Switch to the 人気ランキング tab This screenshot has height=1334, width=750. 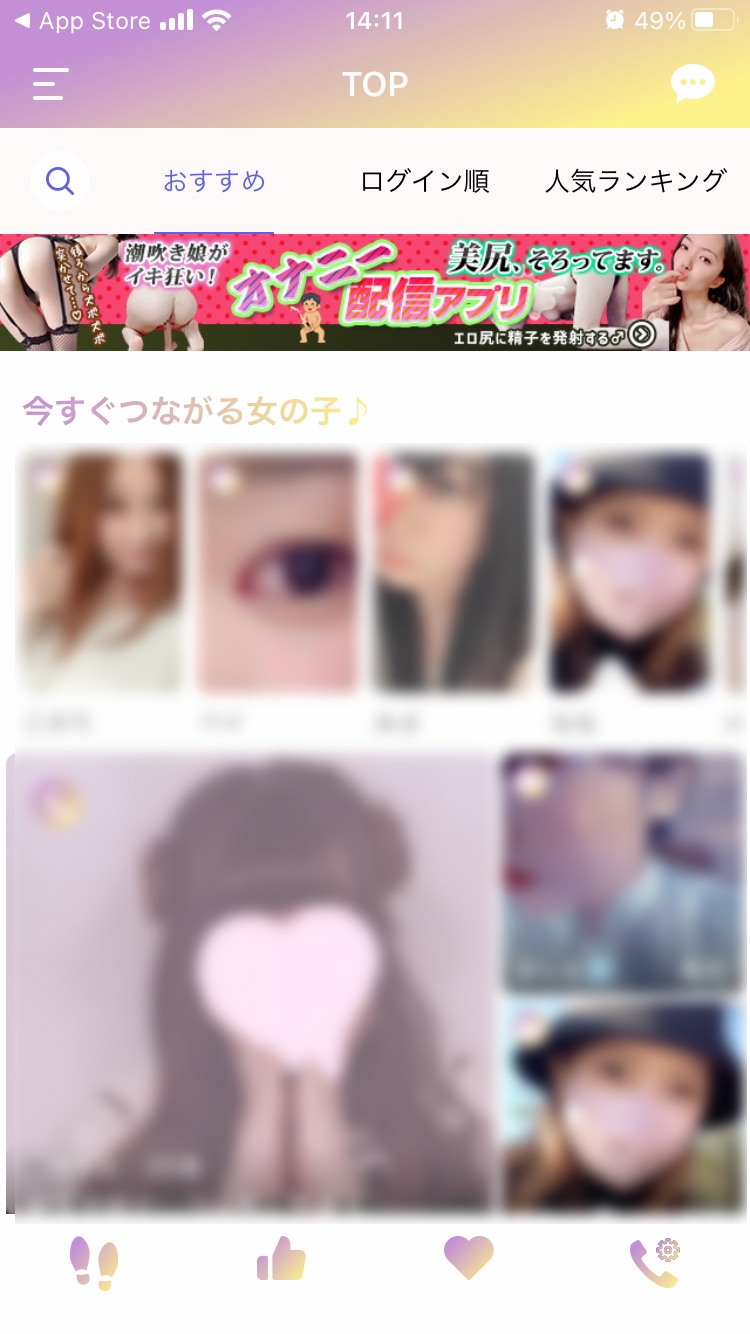tap(635, 181)
